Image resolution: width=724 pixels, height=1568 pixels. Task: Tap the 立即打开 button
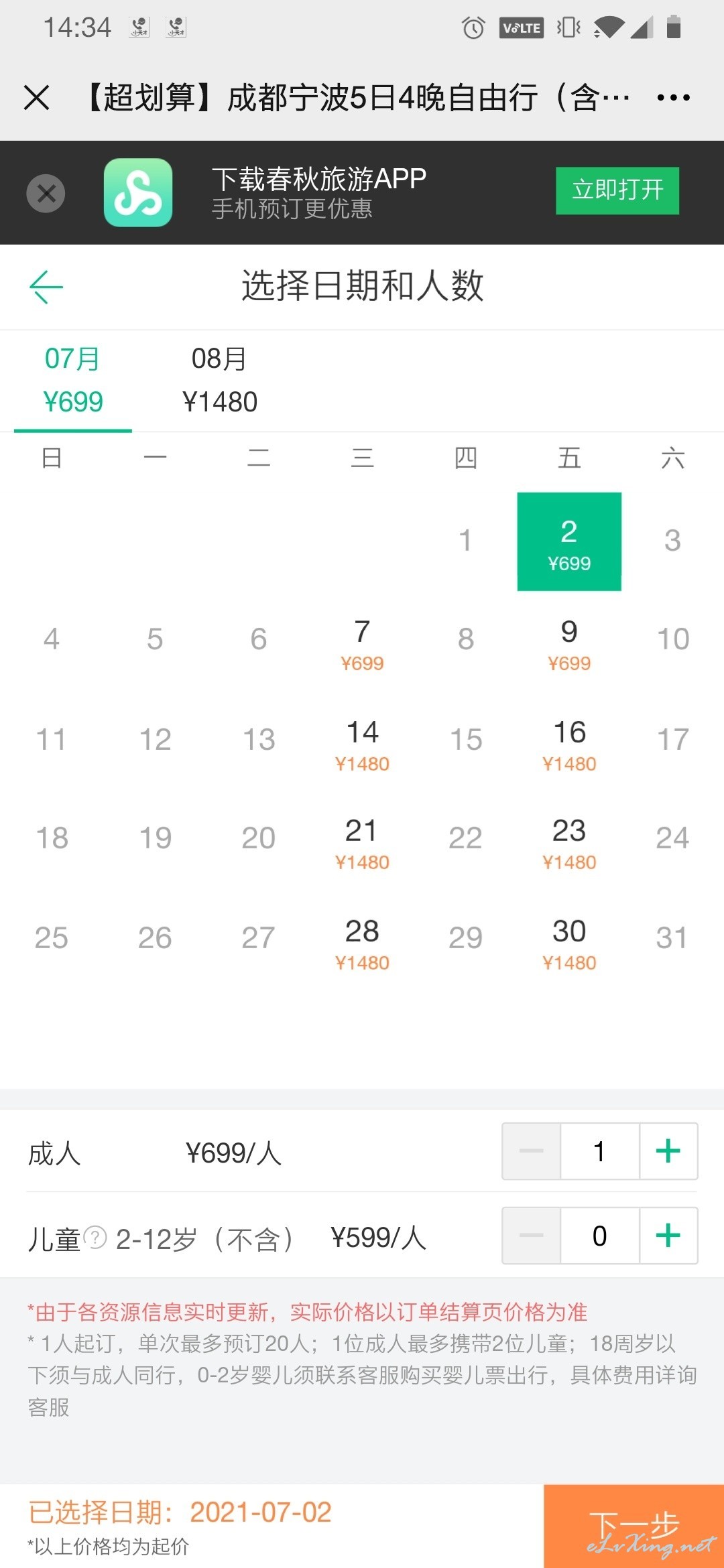click(617, 190)
